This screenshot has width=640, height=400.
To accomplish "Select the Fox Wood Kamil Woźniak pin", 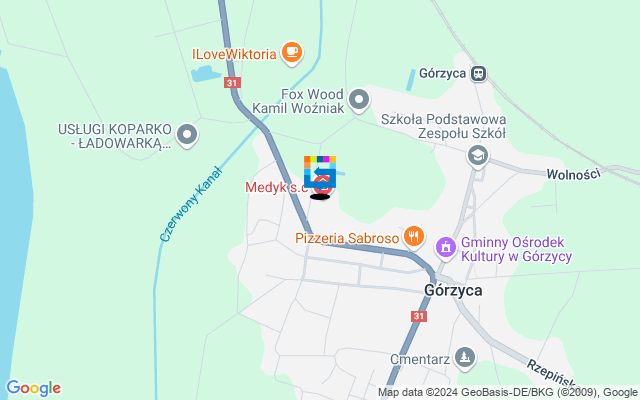I will click(x=360, y=99).
